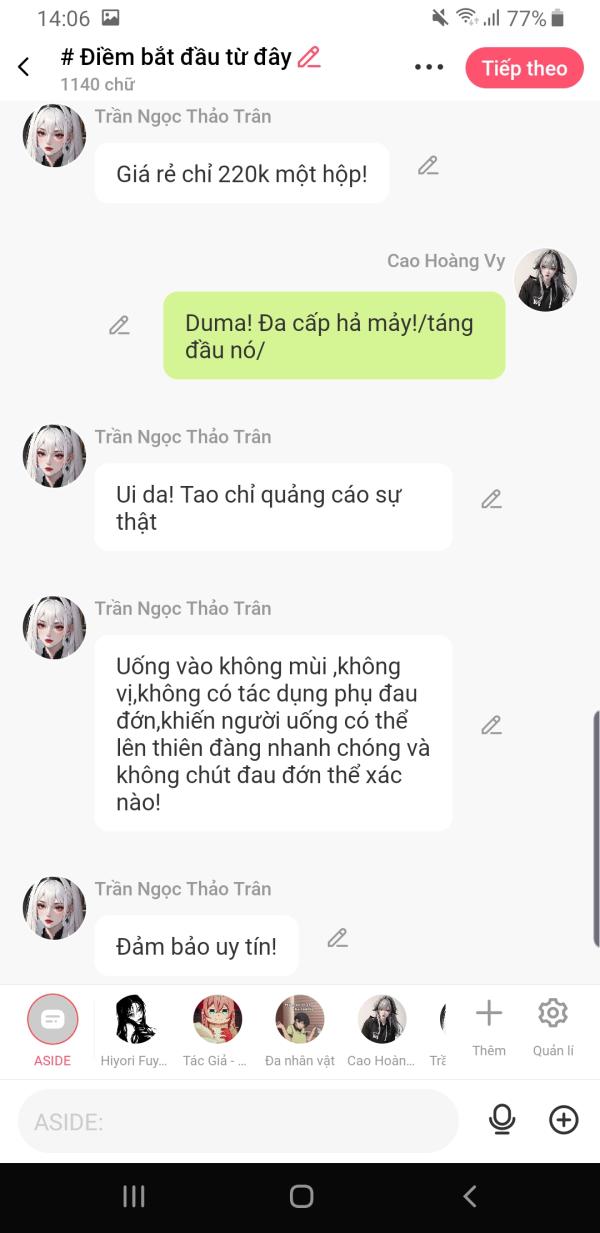Edit the 'Đảm bảo uy tín!' message
The height and width of the screenshot is (1233, 600).
[x=338, y=938]
